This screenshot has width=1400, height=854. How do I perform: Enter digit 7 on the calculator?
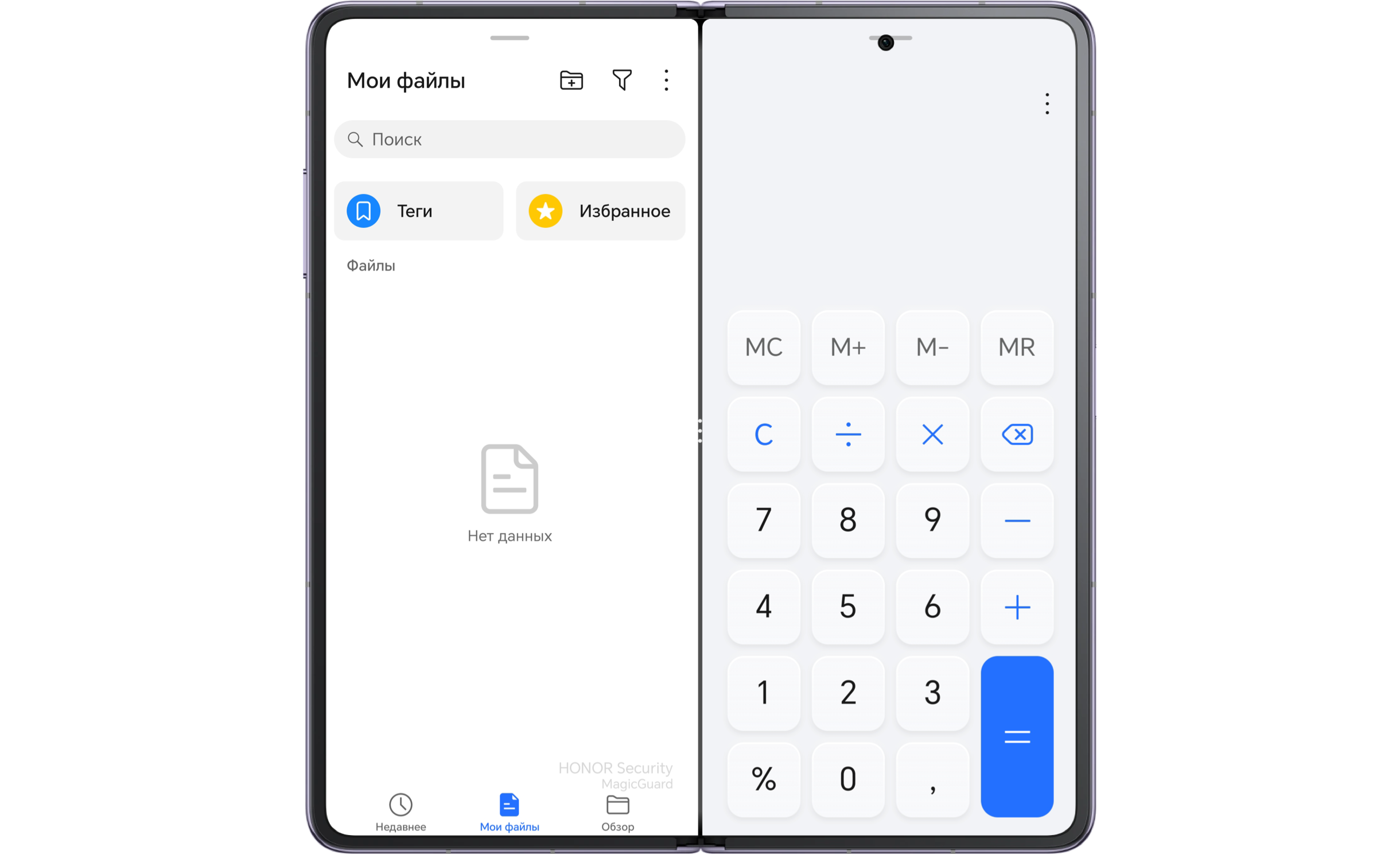763,521
